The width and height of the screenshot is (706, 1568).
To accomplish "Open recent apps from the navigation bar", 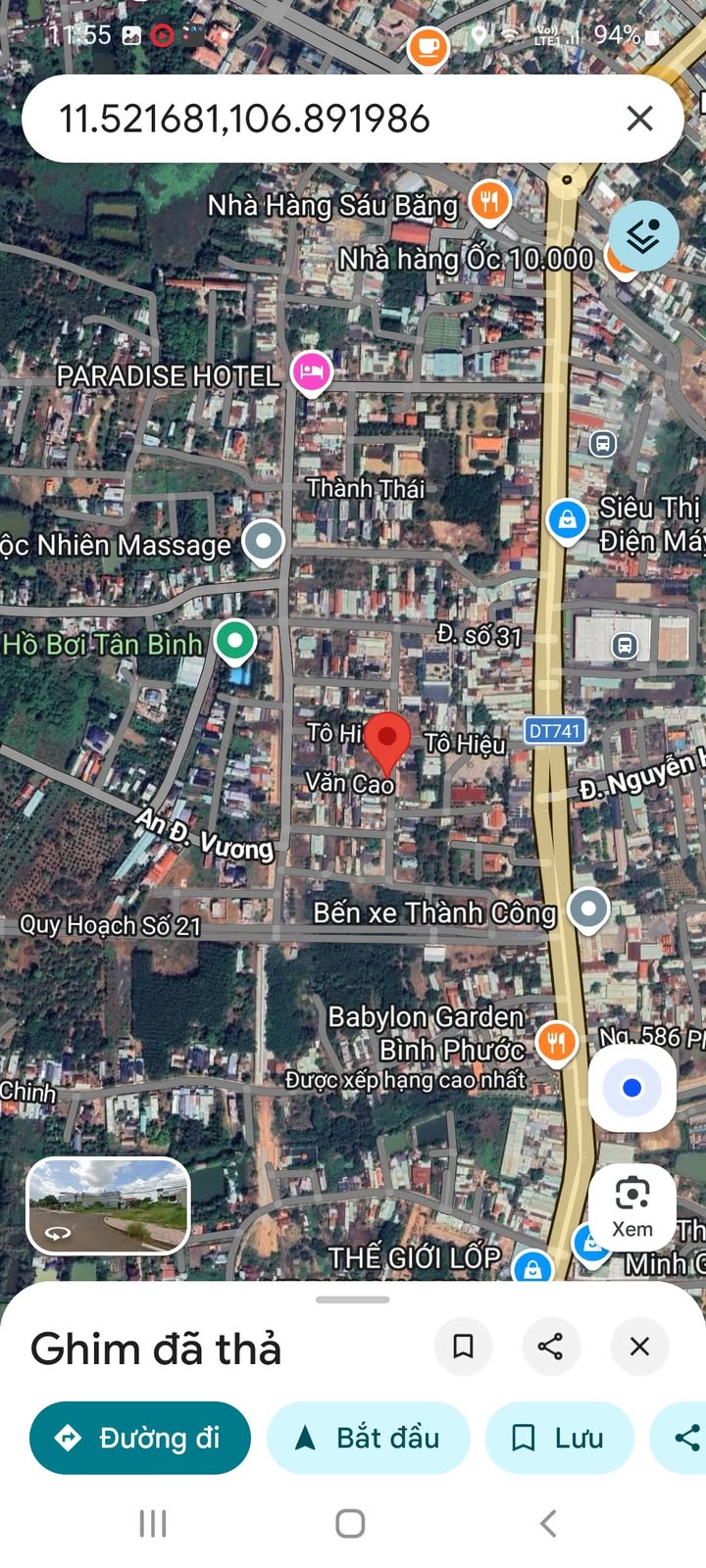I will click(x=153, y=1523).
